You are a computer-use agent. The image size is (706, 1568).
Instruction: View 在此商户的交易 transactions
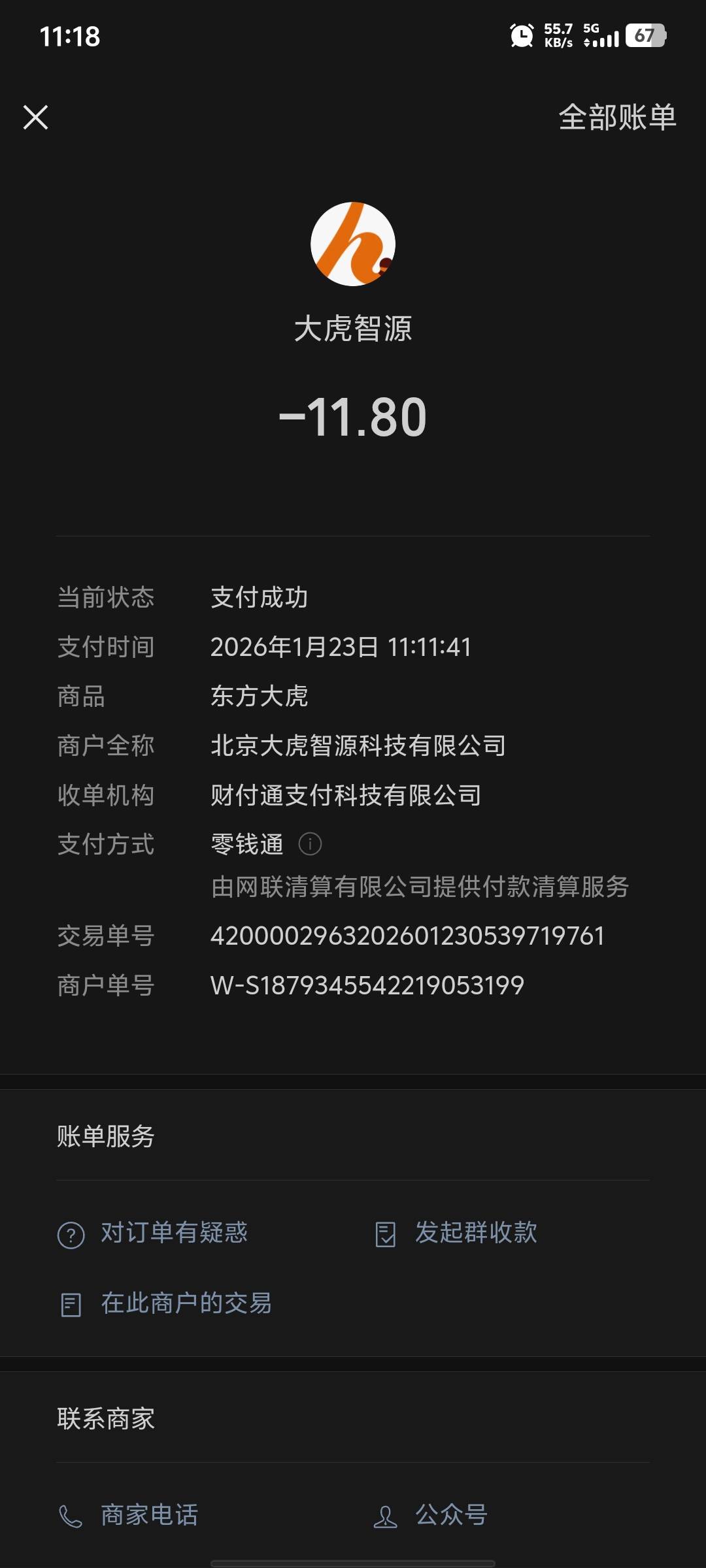coord(165,1303)
